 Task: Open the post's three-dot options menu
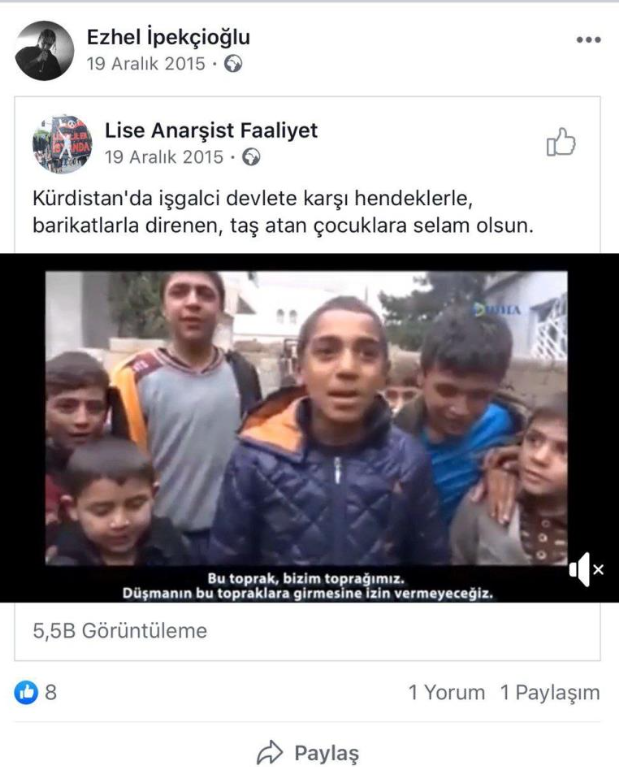point(589,40)
